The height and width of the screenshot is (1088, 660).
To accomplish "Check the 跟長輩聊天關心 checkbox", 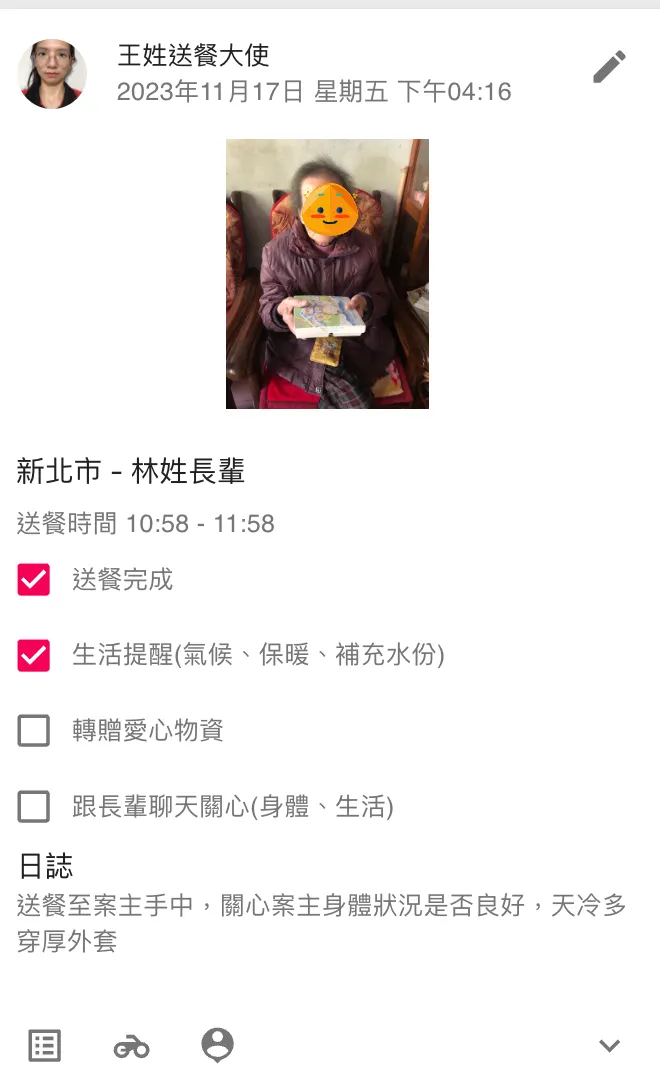I will [x=34, y=806].
